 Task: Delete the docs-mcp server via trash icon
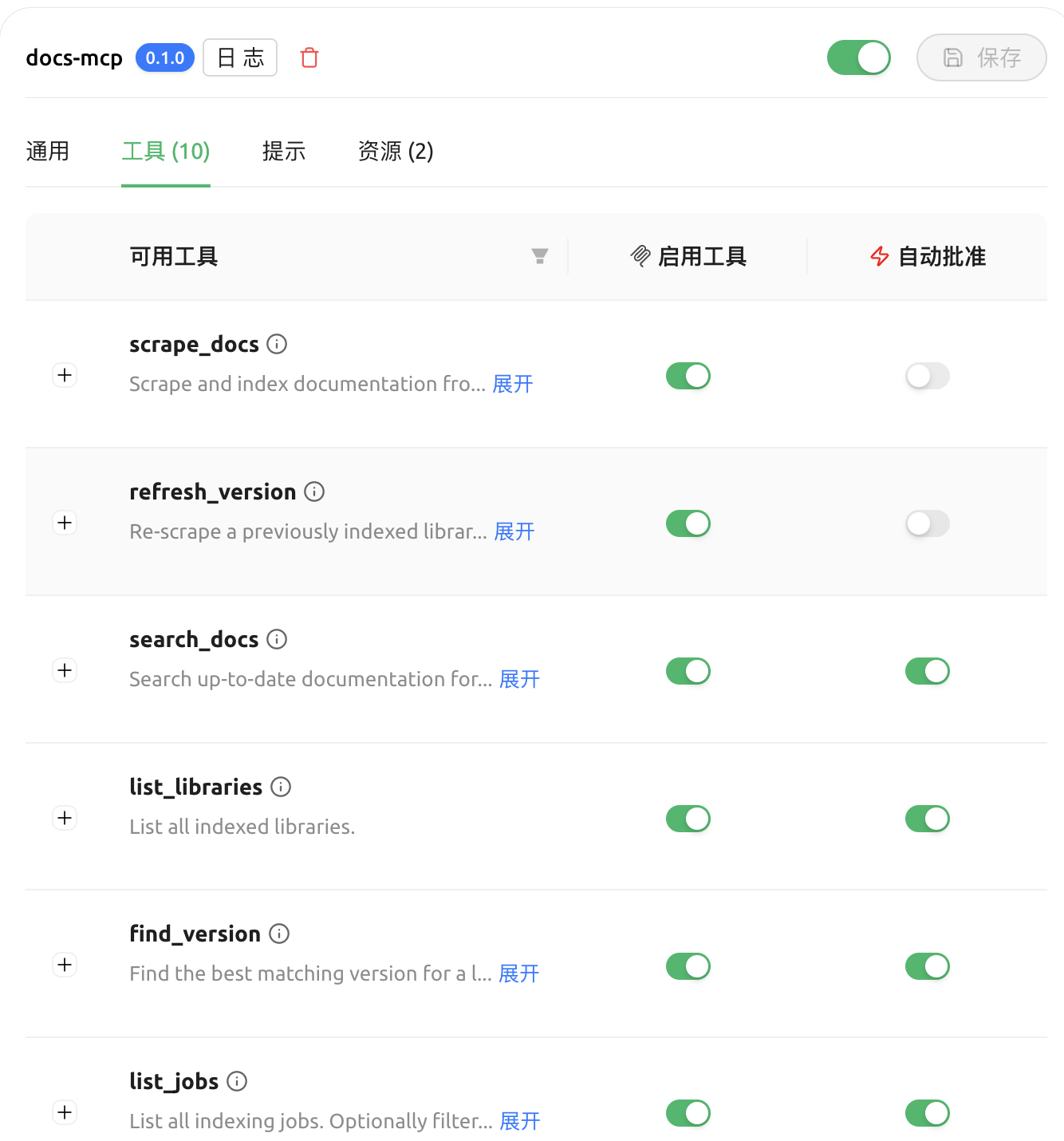click(x=309, y=57)
